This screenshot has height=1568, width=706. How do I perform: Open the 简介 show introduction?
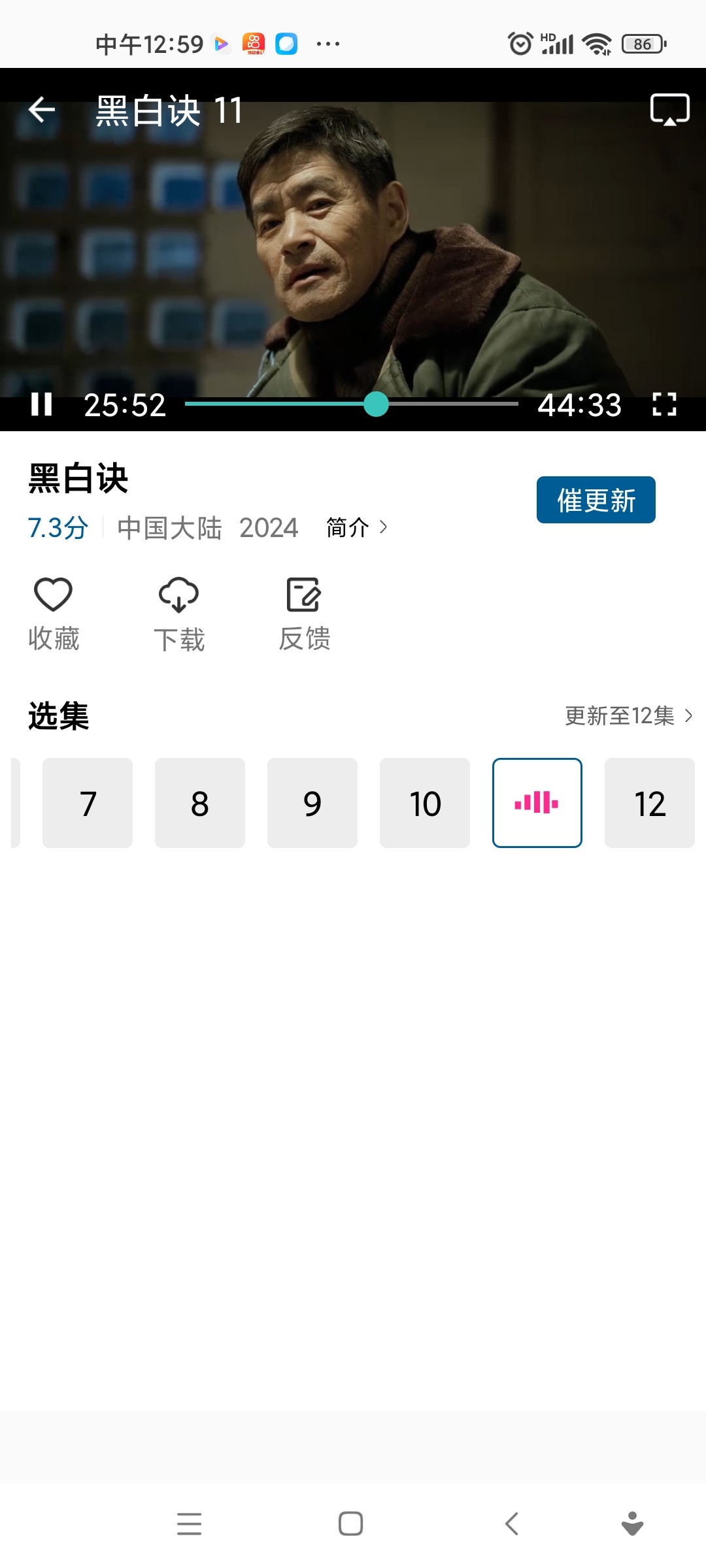356,527
